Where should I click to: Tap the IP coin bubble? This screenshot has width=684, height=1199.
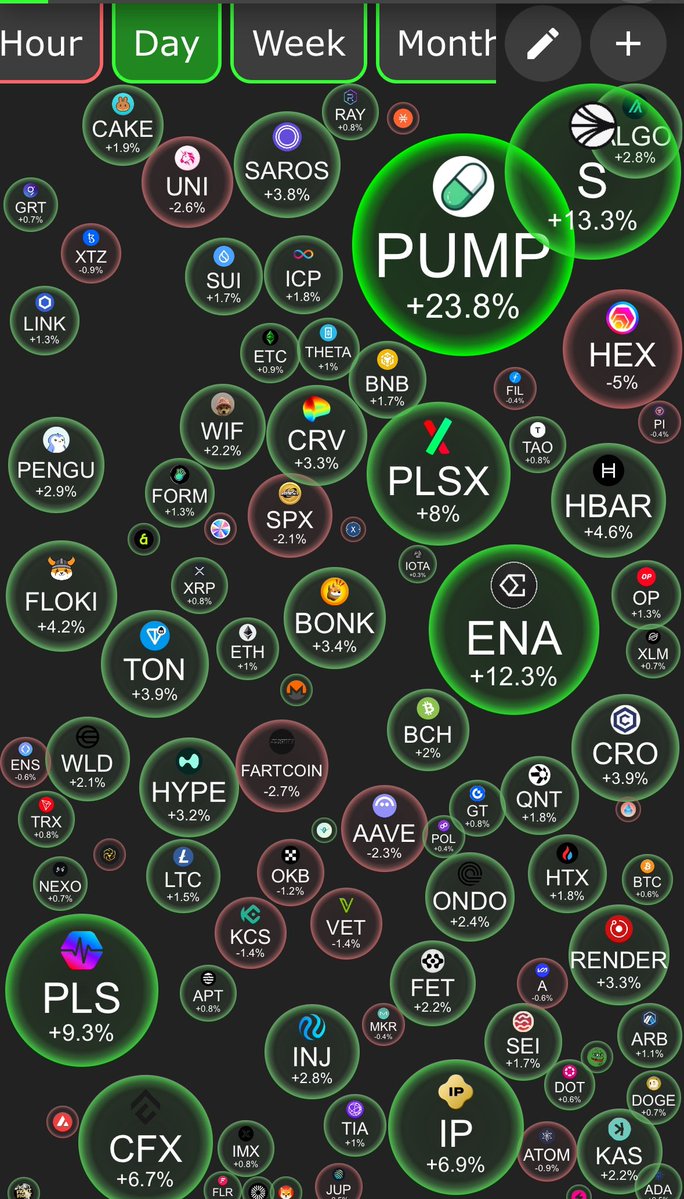455,1130
